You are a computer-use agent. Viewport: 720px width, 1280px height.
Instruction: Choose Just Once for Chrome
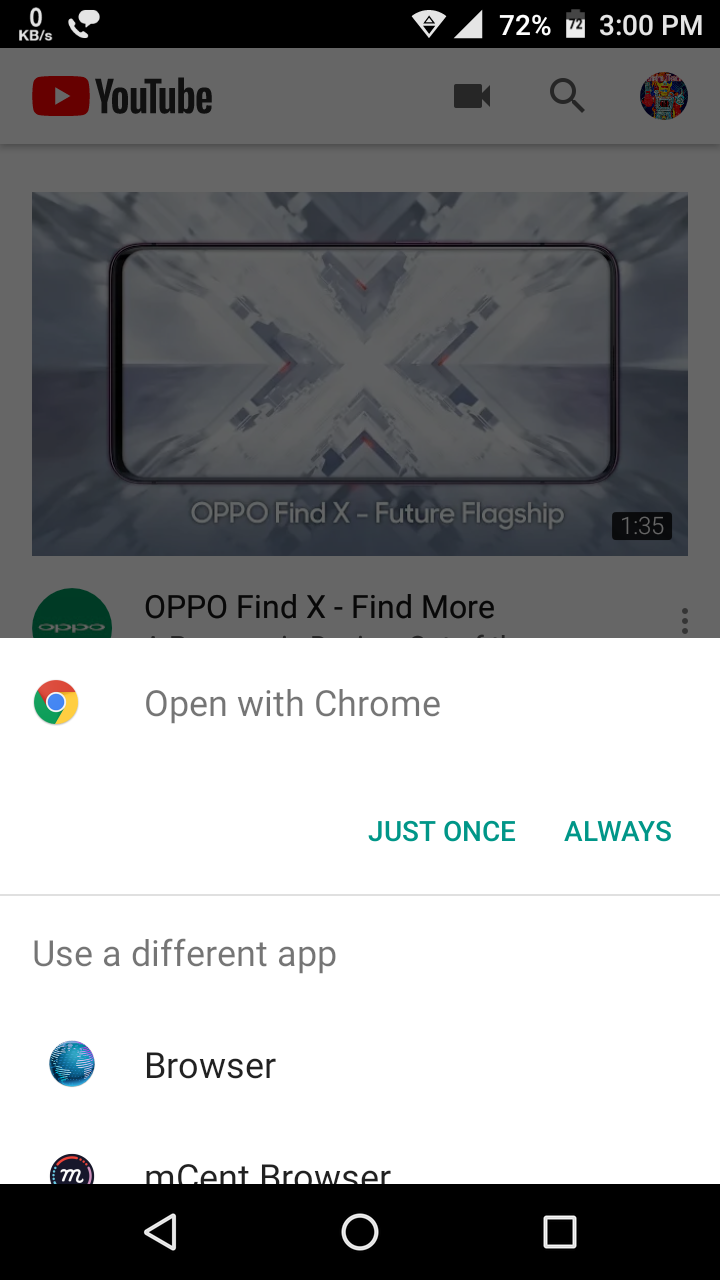tap(441, 831)
